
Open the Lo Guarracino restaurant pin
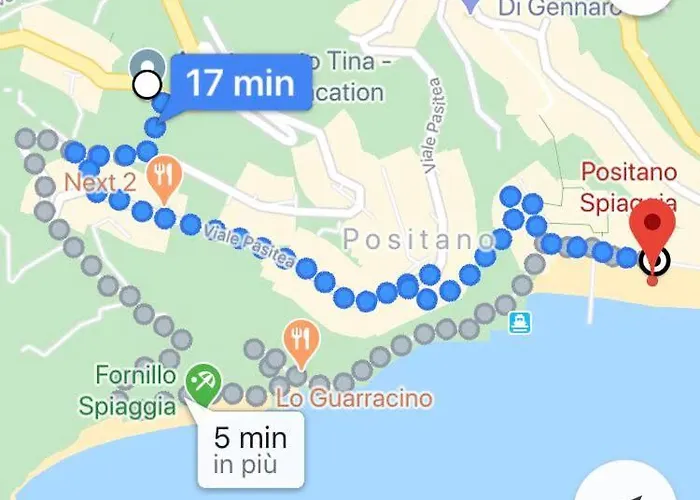tap(301, 341)
